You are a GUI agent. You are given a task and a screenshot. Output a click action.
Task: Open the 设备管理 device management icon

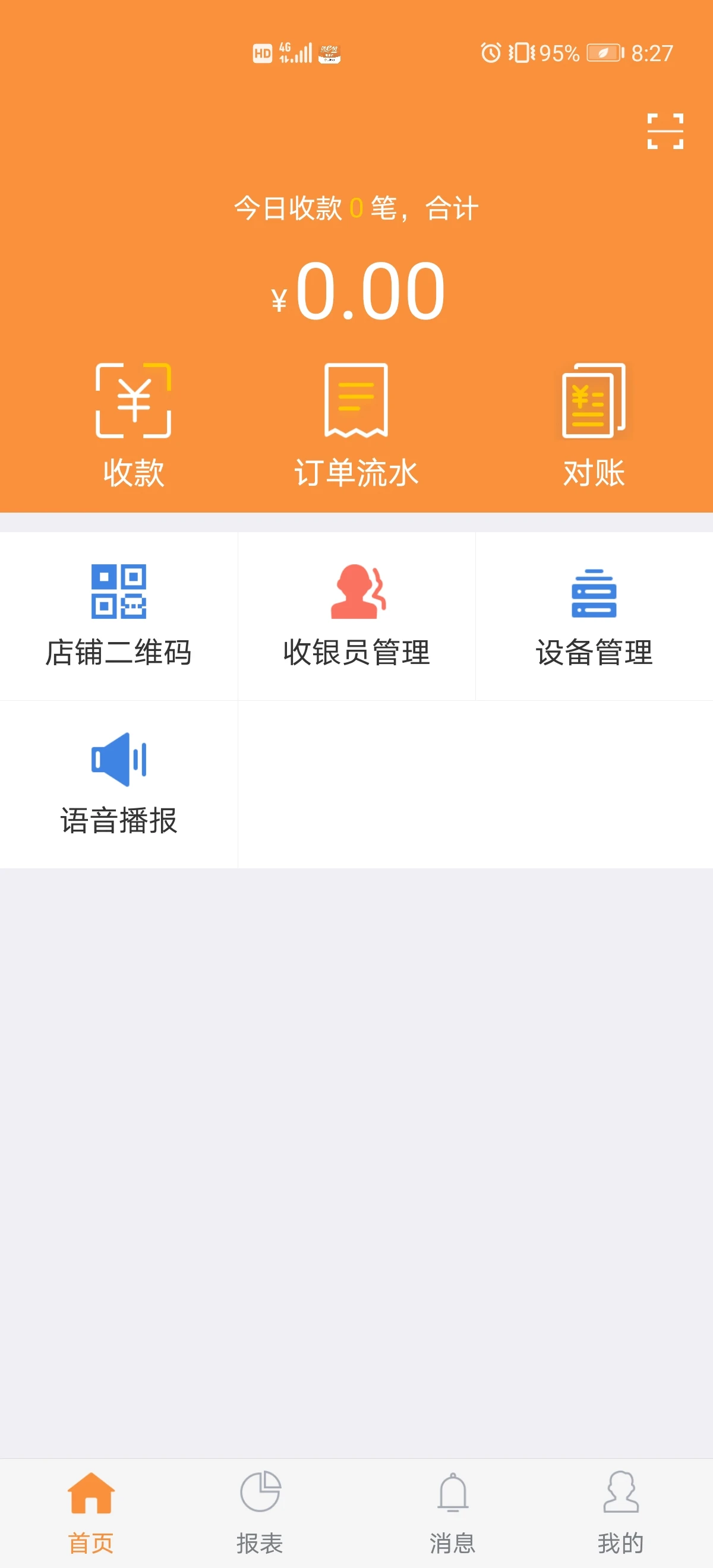coord(593,595)
